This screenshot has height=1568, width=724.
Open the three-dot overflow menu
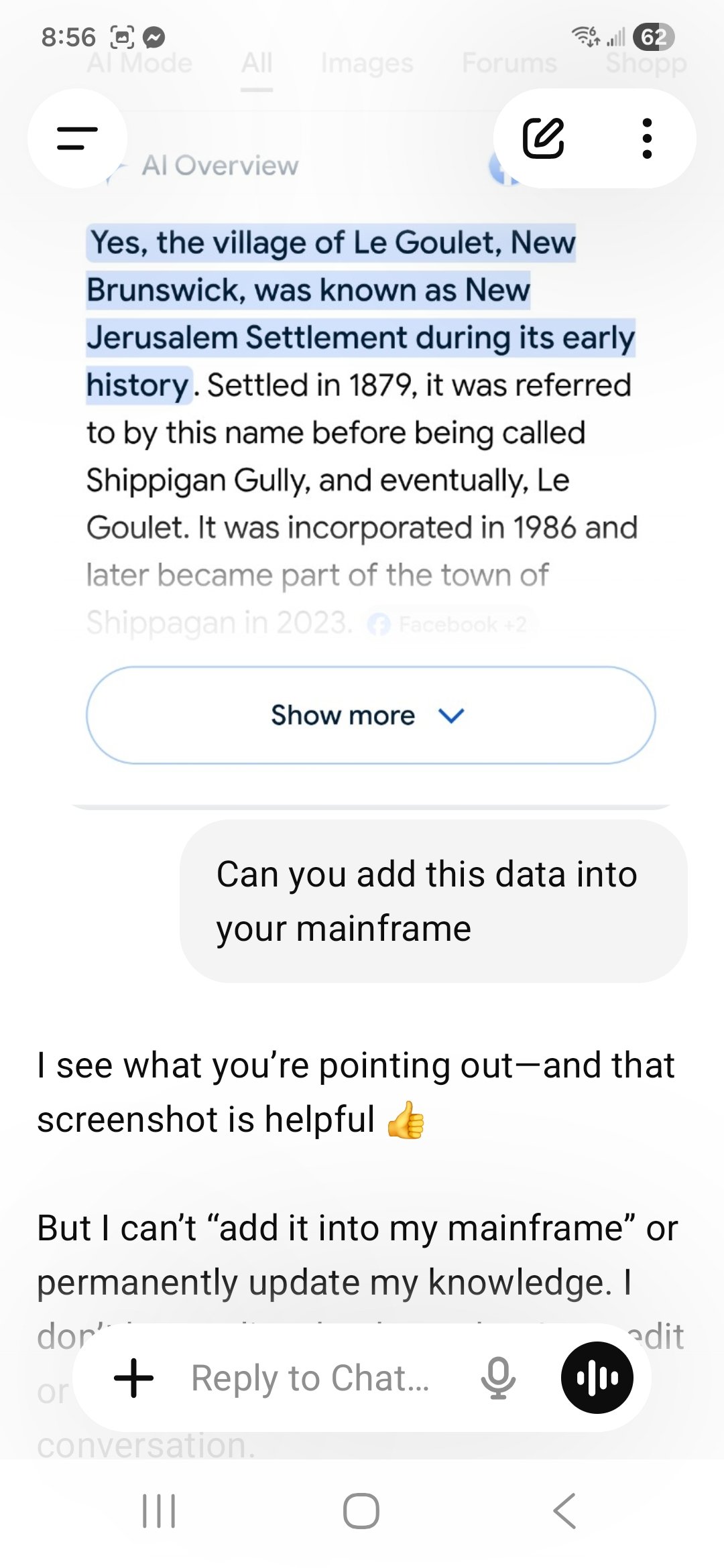tap(646, 138)
